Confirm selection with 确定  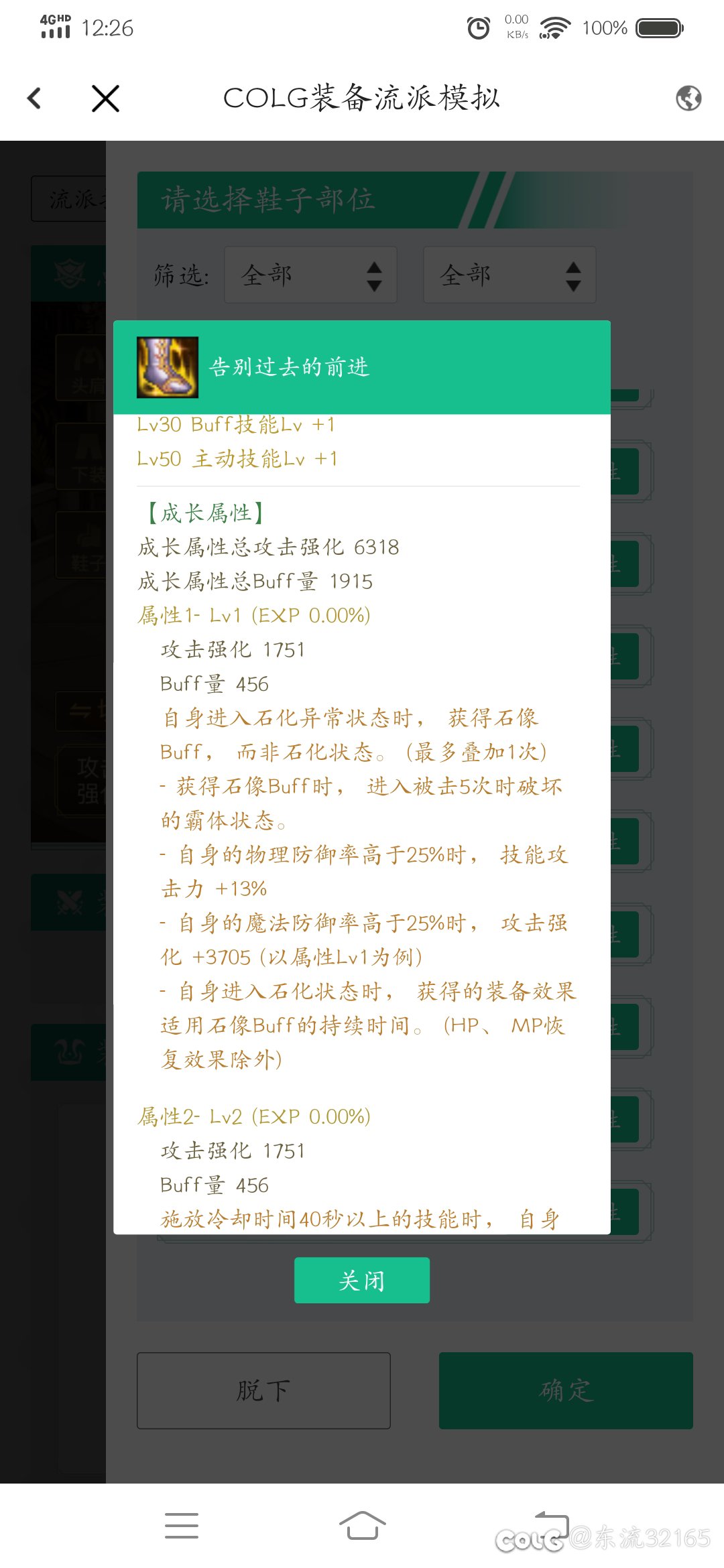(565, 1390)
